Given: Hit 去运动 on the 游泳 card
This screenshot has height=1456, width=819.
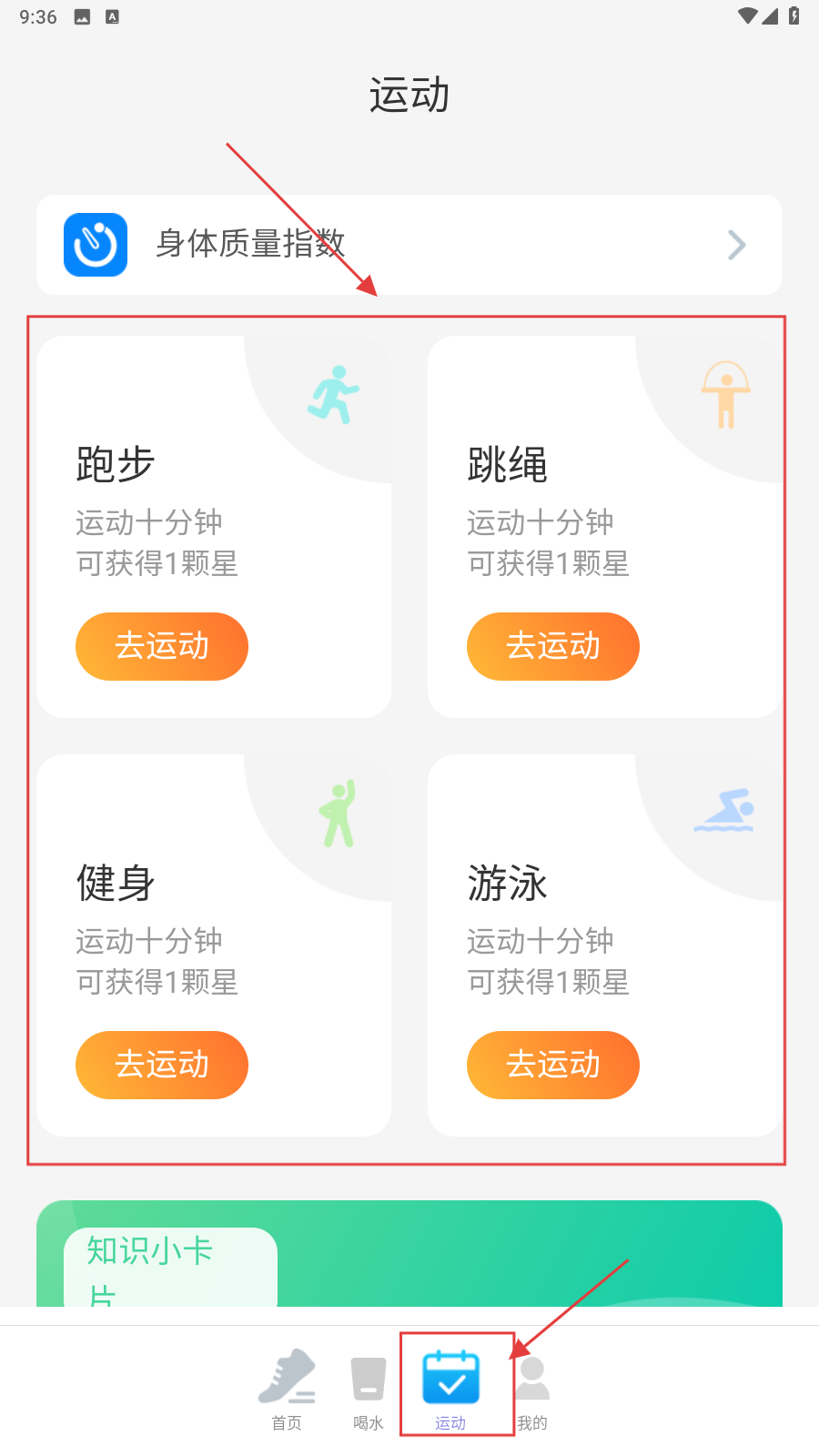Looking at the screenshot, I should pyautogui.click(x=553, y=1065).
